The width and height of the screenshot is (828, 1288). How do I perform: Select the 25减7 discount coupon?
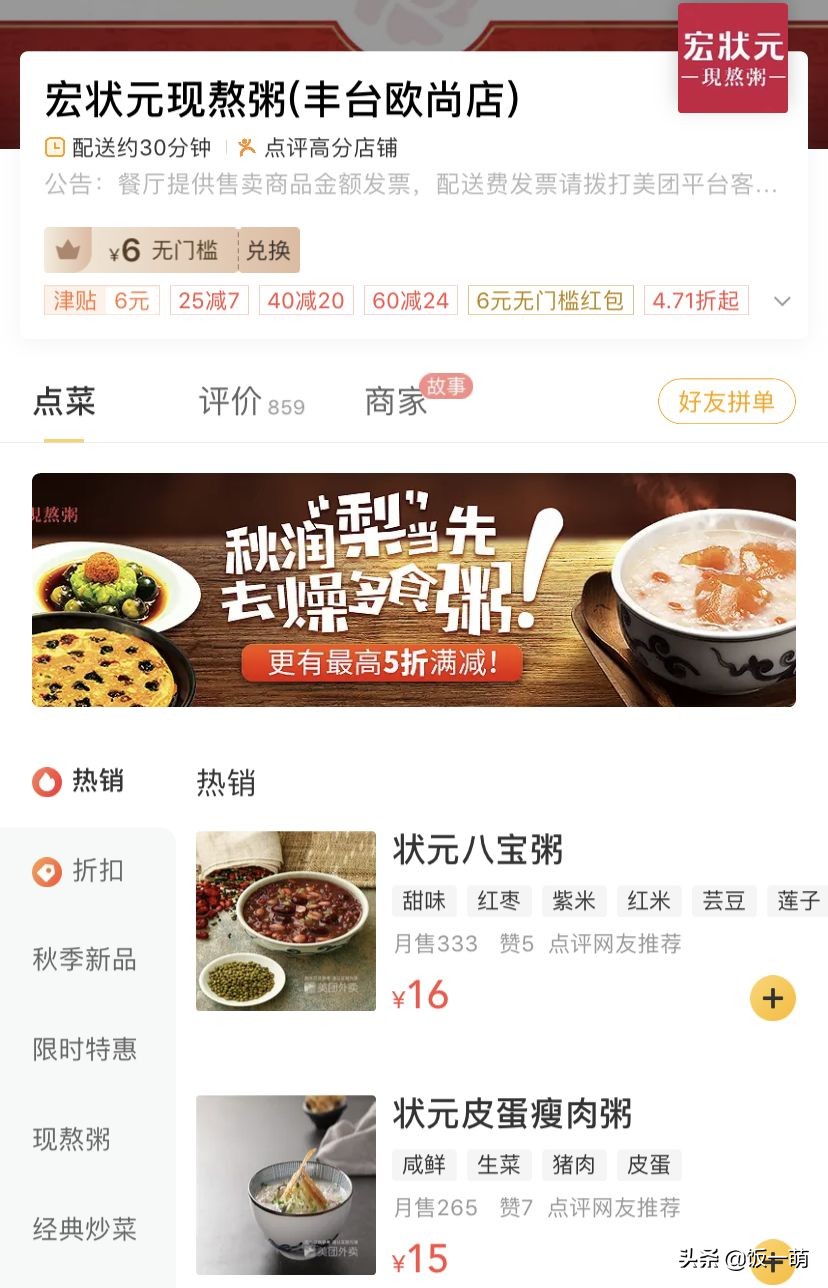pyautogui.click(x=208, y=300)
